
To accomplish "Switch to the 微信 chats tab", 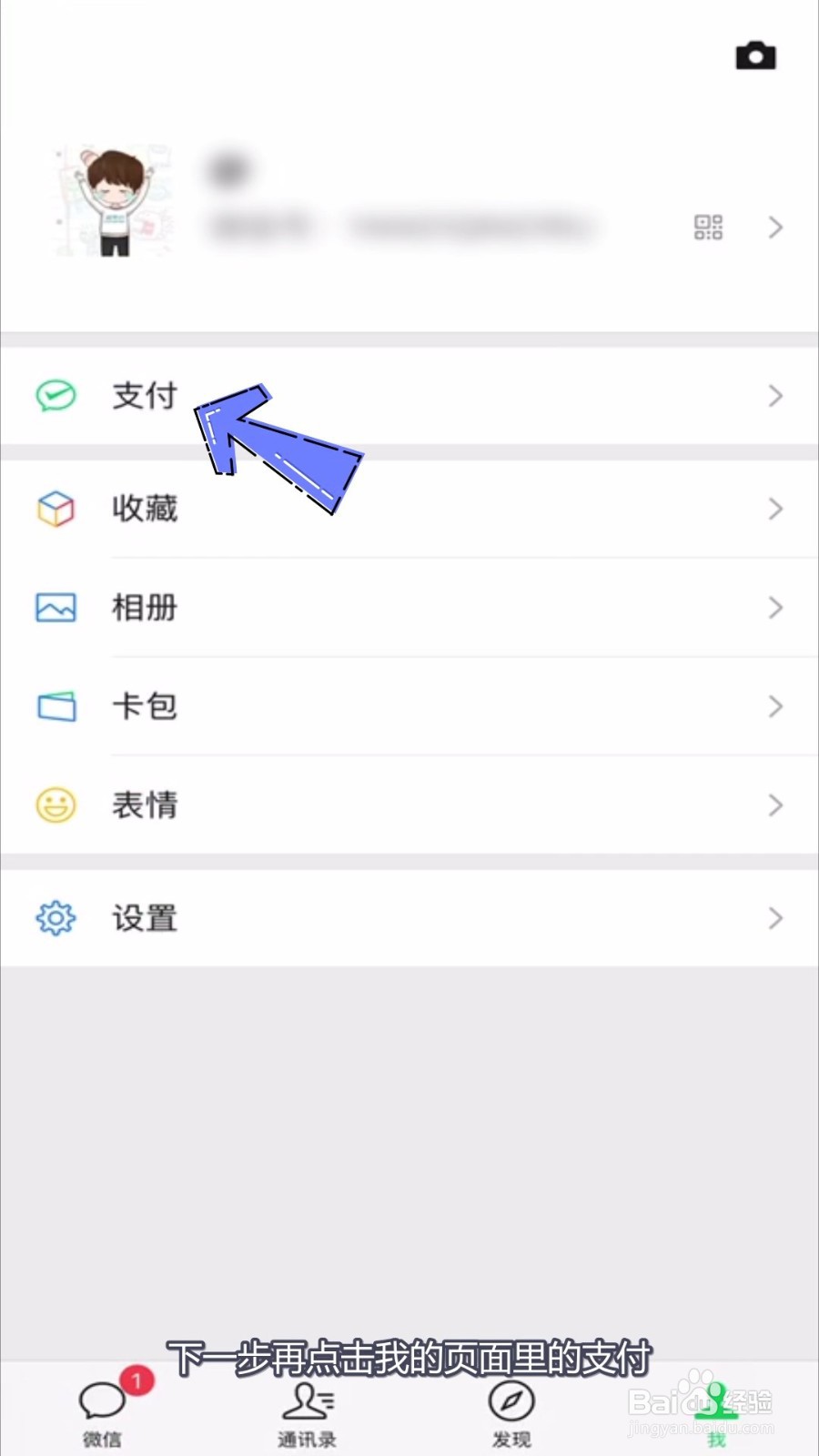I will pos(101,1406).
